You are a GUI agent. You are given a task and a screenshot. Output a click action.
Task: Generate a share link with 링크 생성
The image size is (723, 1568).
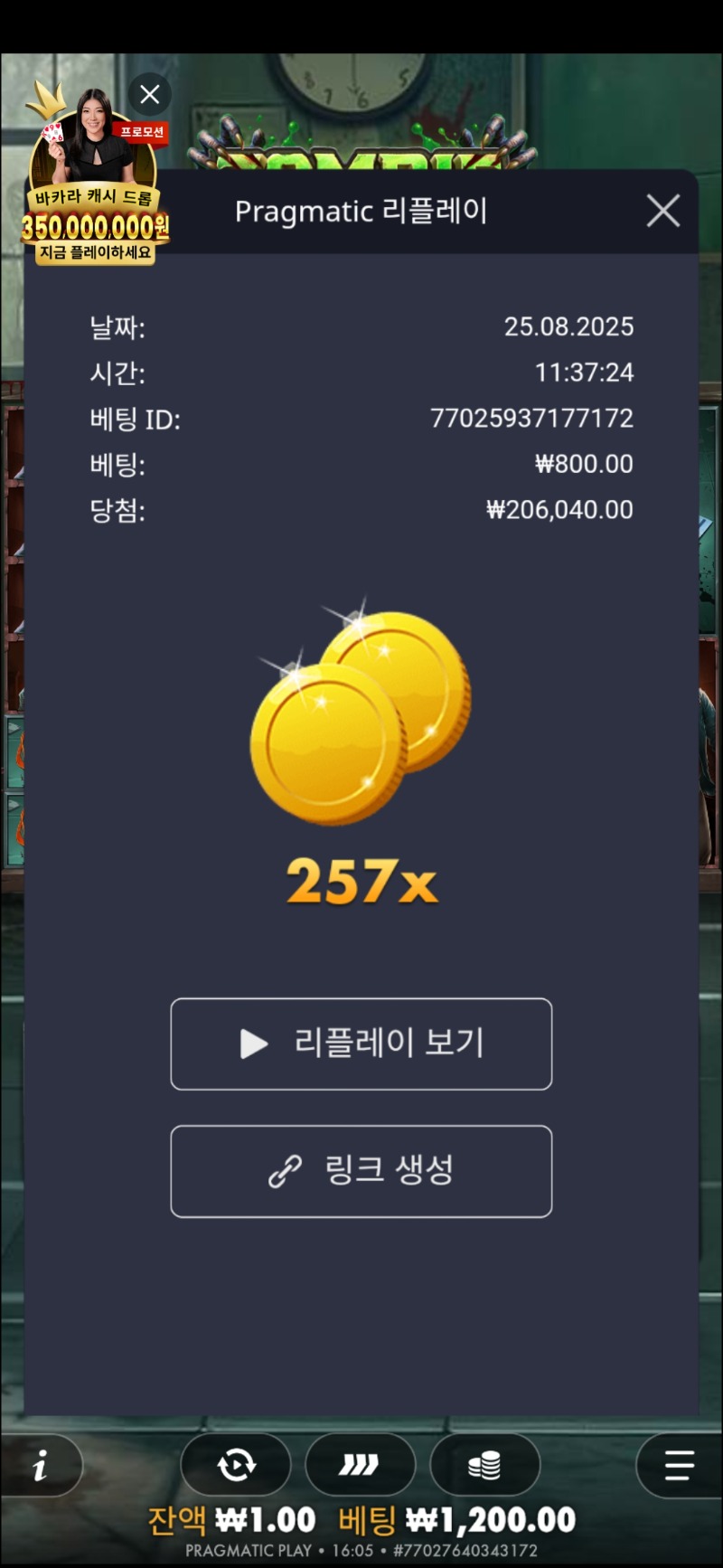361,1171
